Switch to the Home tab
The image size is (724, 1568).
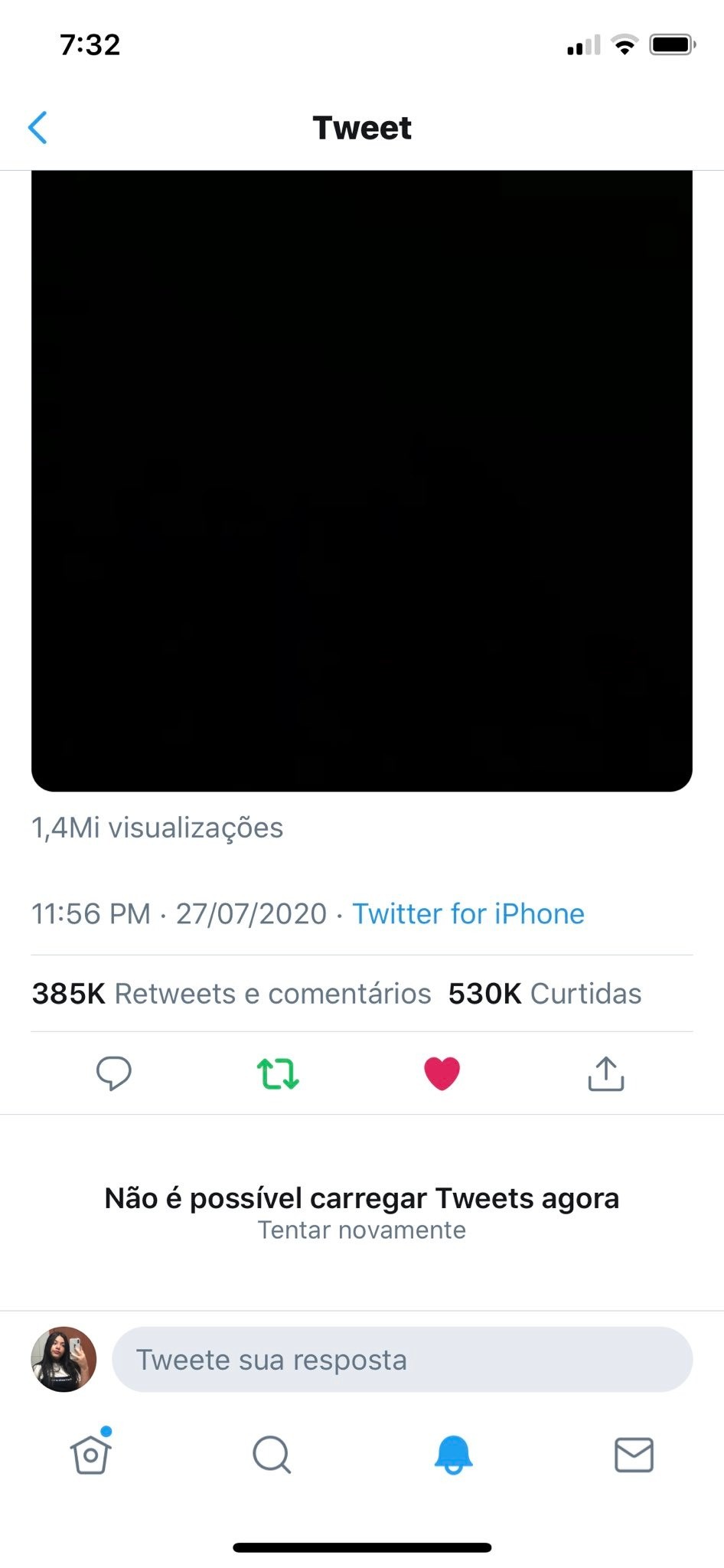(x=91, y=1455)
